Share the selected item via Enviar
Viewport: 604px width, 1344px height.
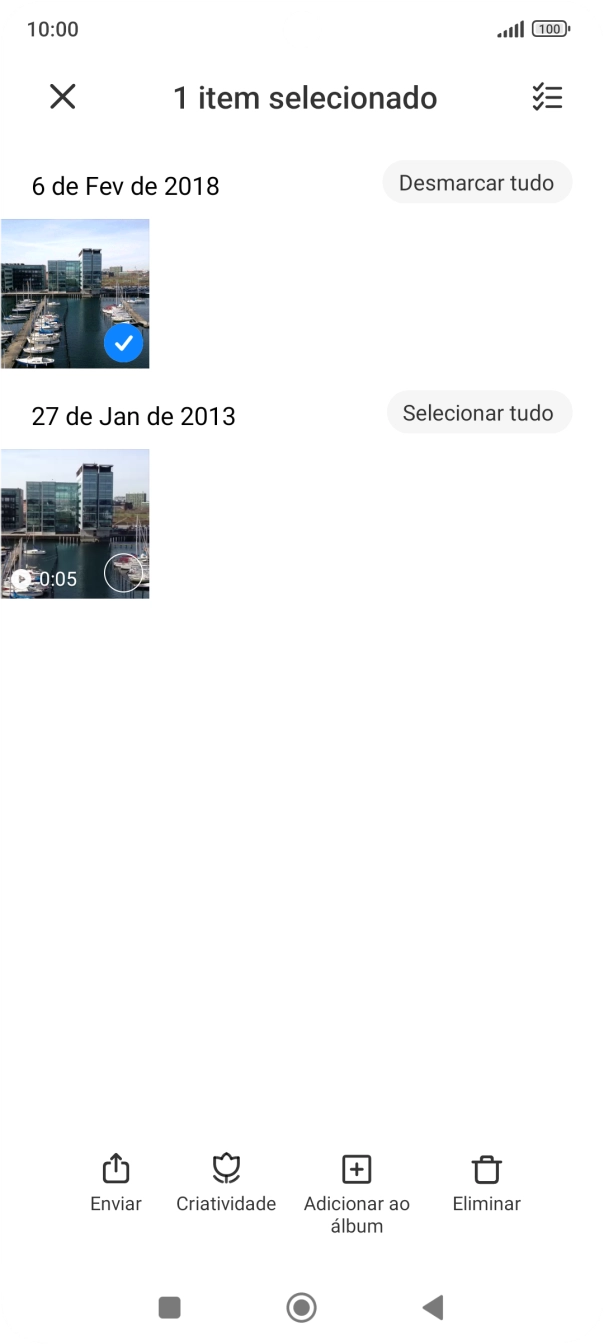point(116,1184)
